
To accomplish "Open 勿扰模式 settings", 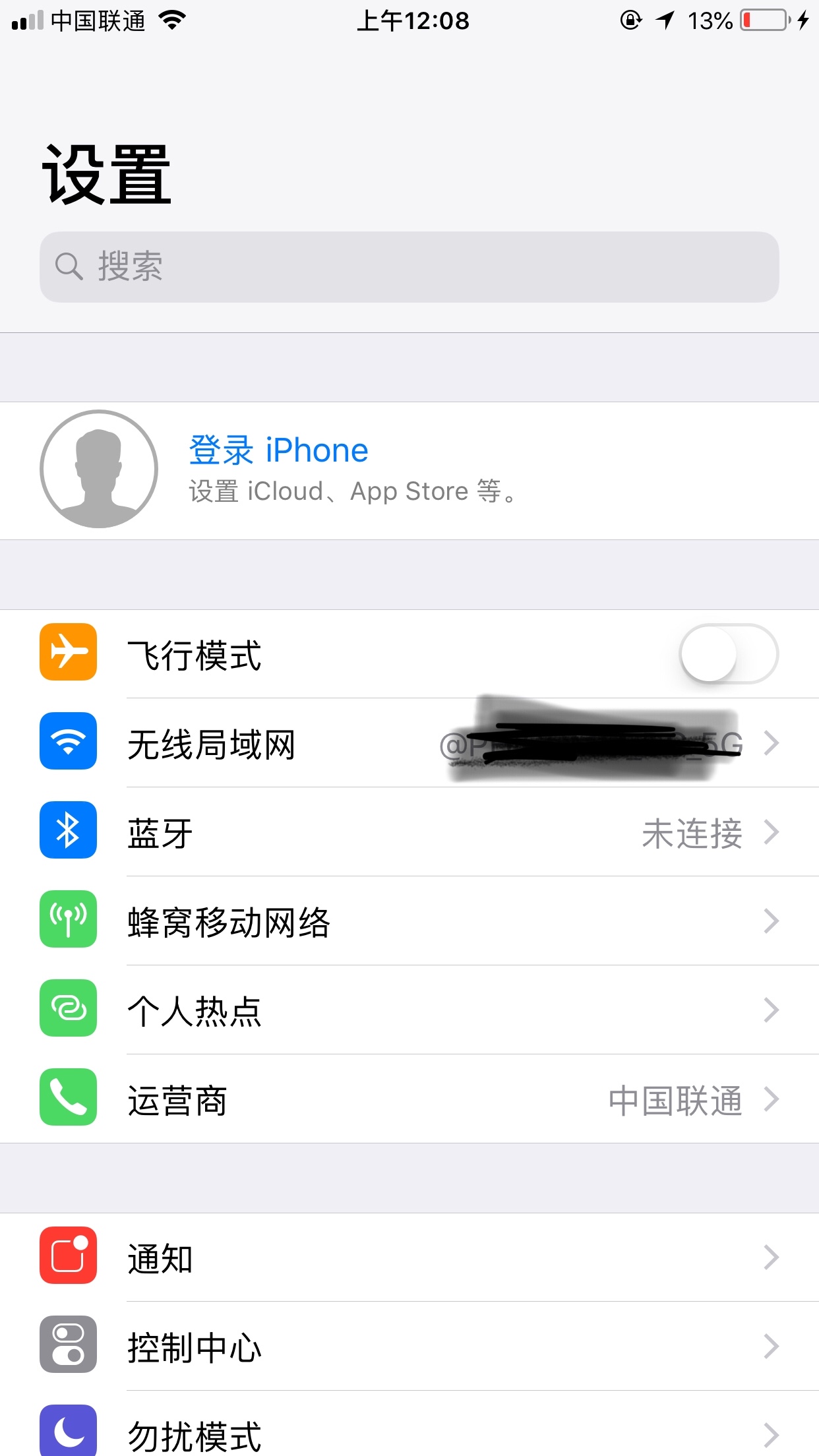I will coord(409,1434).
